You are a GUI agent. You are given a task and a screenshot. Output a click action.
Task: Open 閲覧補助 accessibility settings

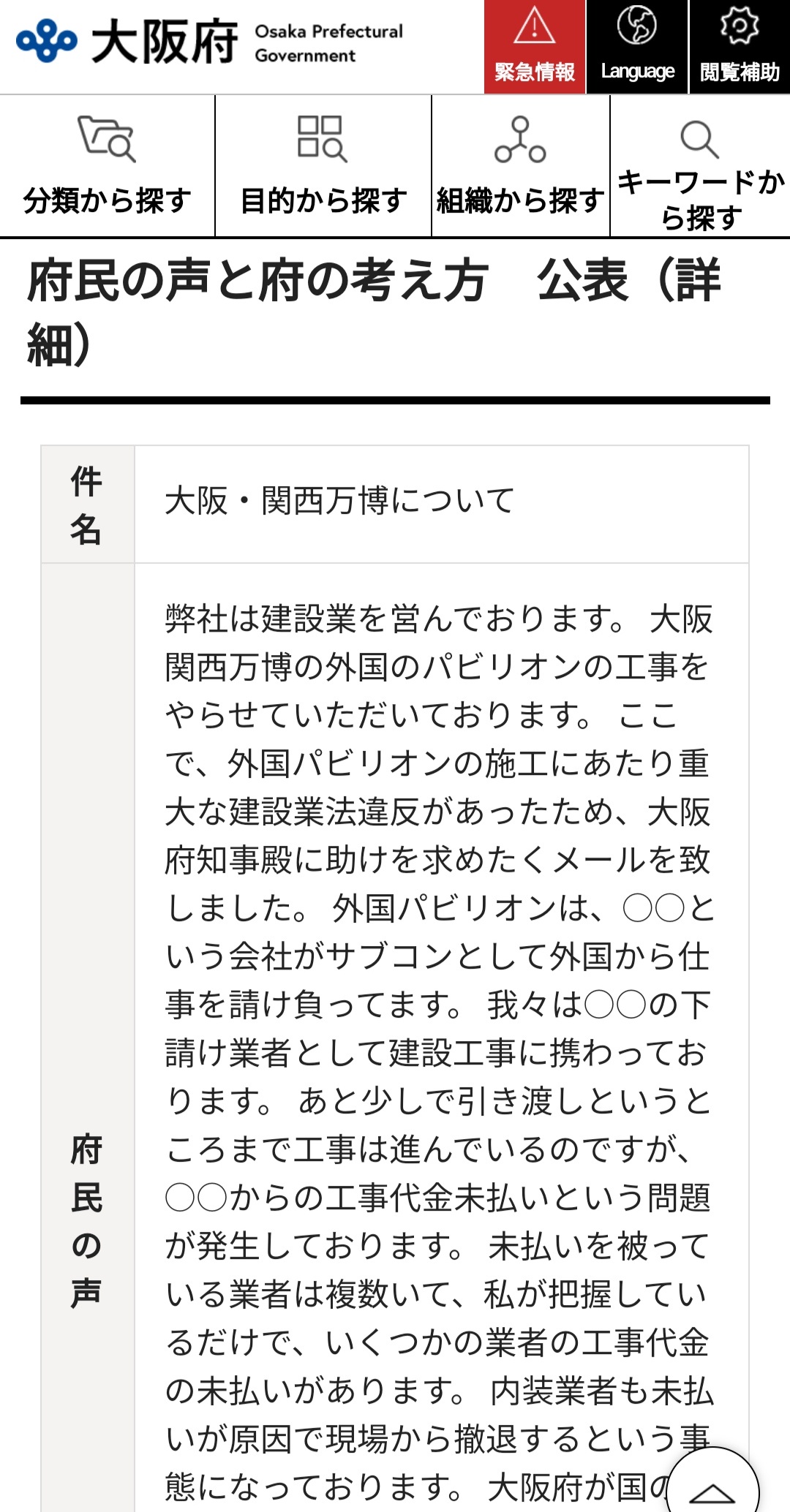tap(740, 47)
